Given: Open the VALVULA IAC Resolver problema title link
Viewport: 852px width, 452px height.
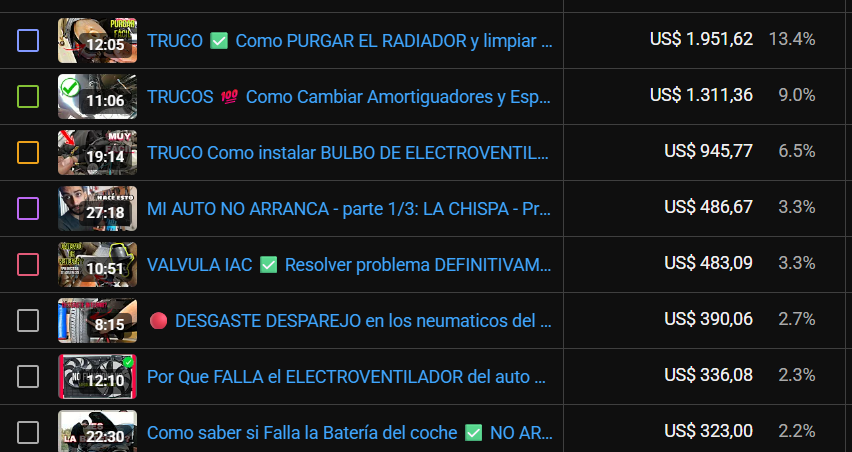Looking at the screenshot, I should click(349, 265).
